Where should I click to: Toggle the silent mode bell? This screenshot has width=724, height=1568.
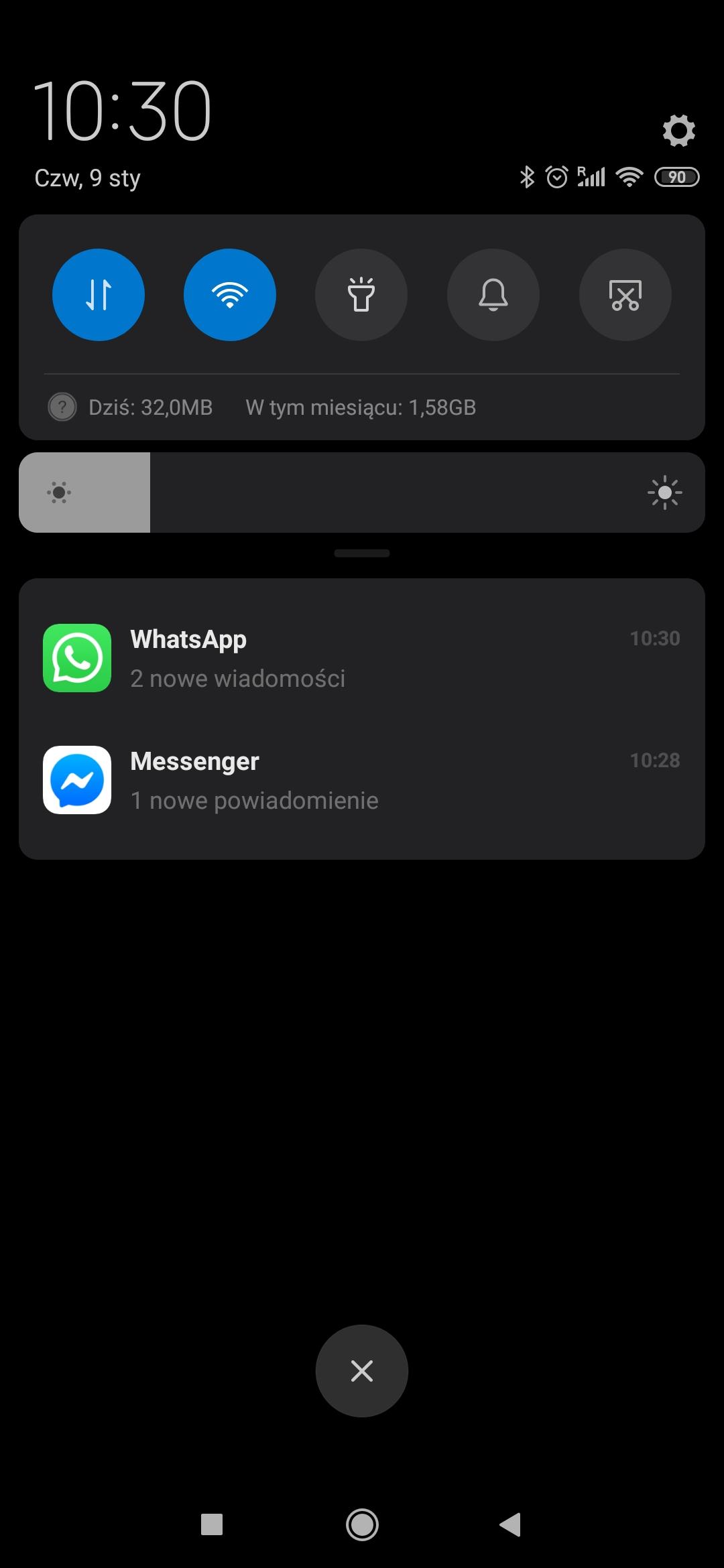493,295
